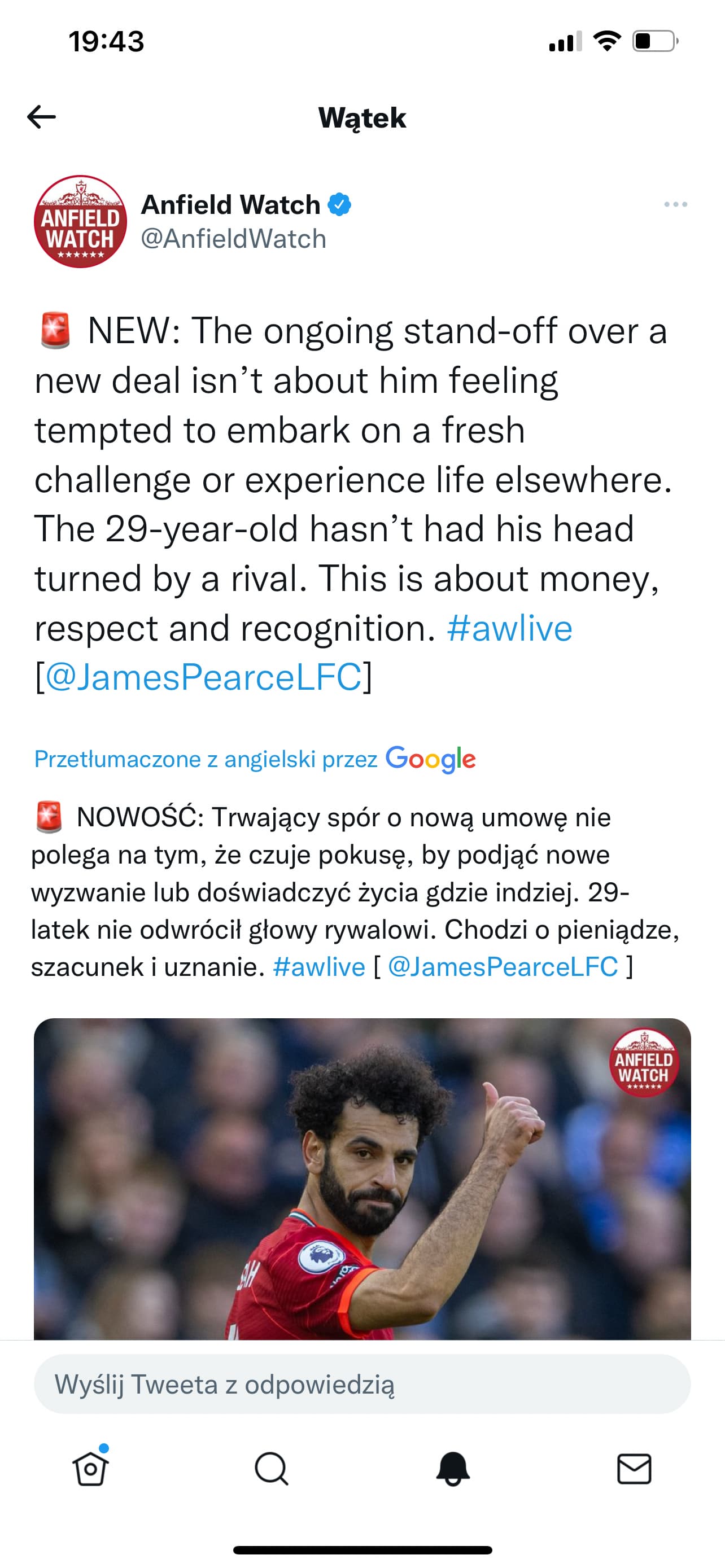The image size is (725, 1568).
Task: Go back using the arrow icon
Action: coord(41,117)
